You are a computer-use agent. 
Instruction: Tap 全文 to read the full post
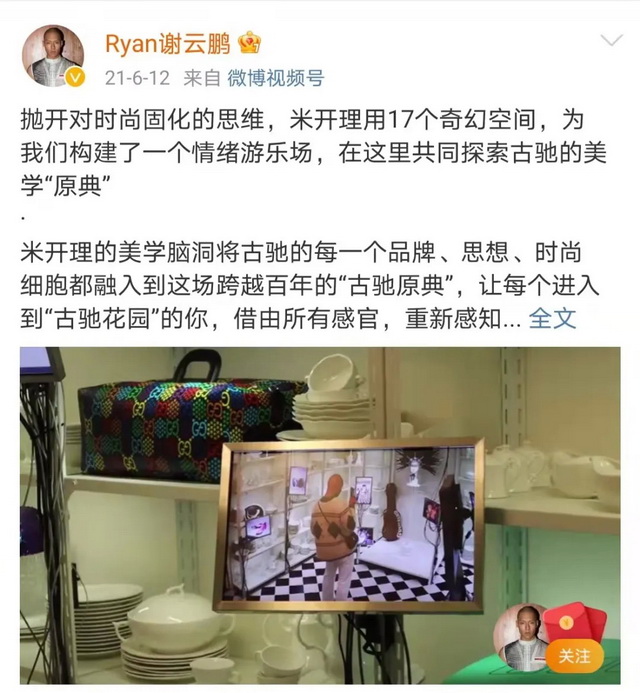point(553,319)
